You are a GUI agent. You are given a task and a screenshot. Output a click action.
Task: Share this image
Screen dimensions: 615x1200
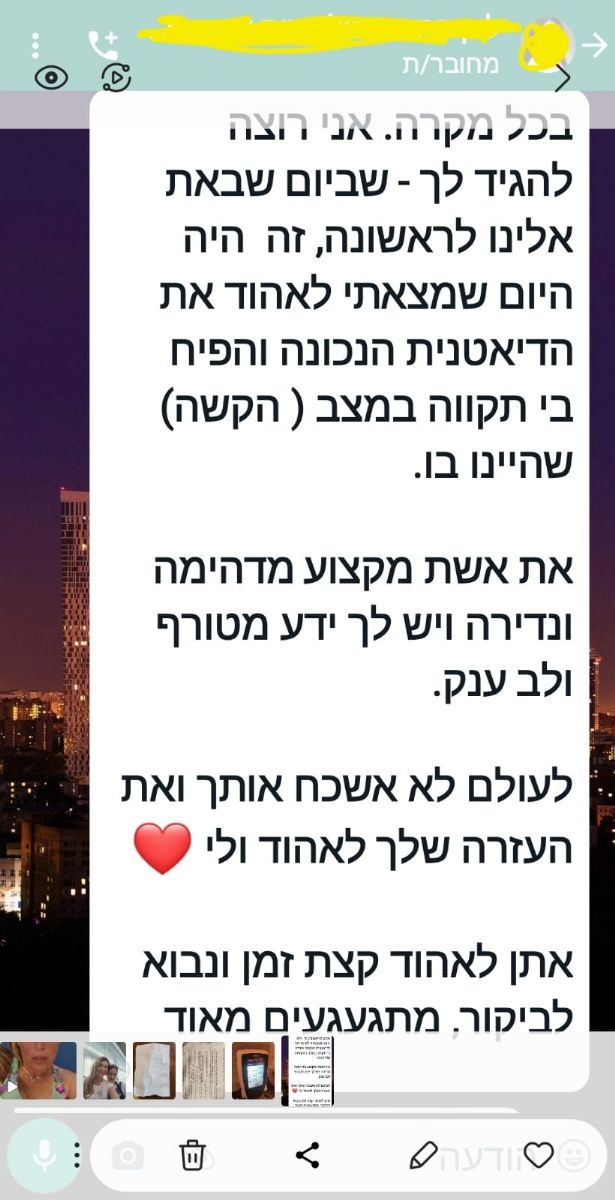pyautogui.click(x=308, y=1155)
